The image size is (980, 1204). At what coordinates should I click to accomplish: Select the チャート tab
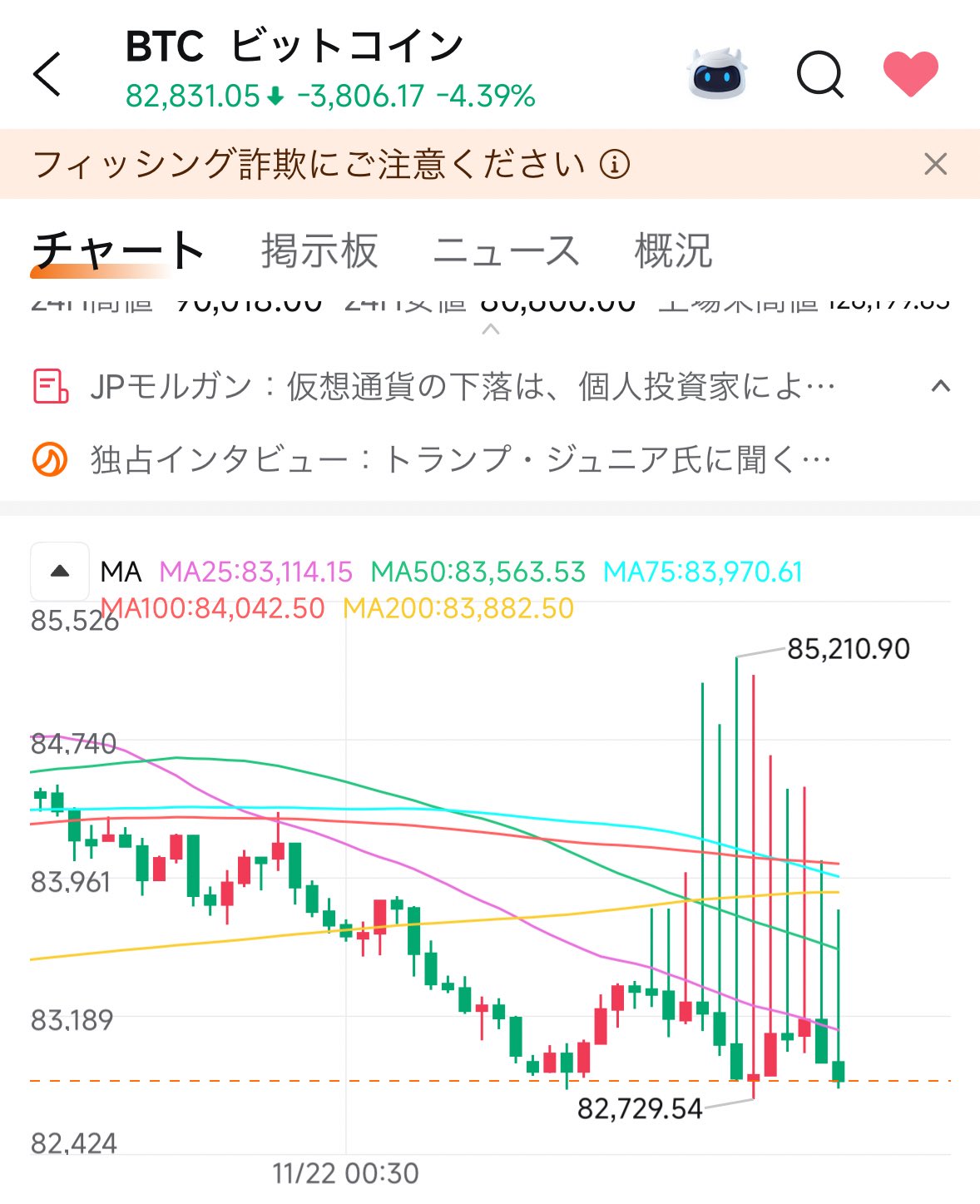pos(116,250)
